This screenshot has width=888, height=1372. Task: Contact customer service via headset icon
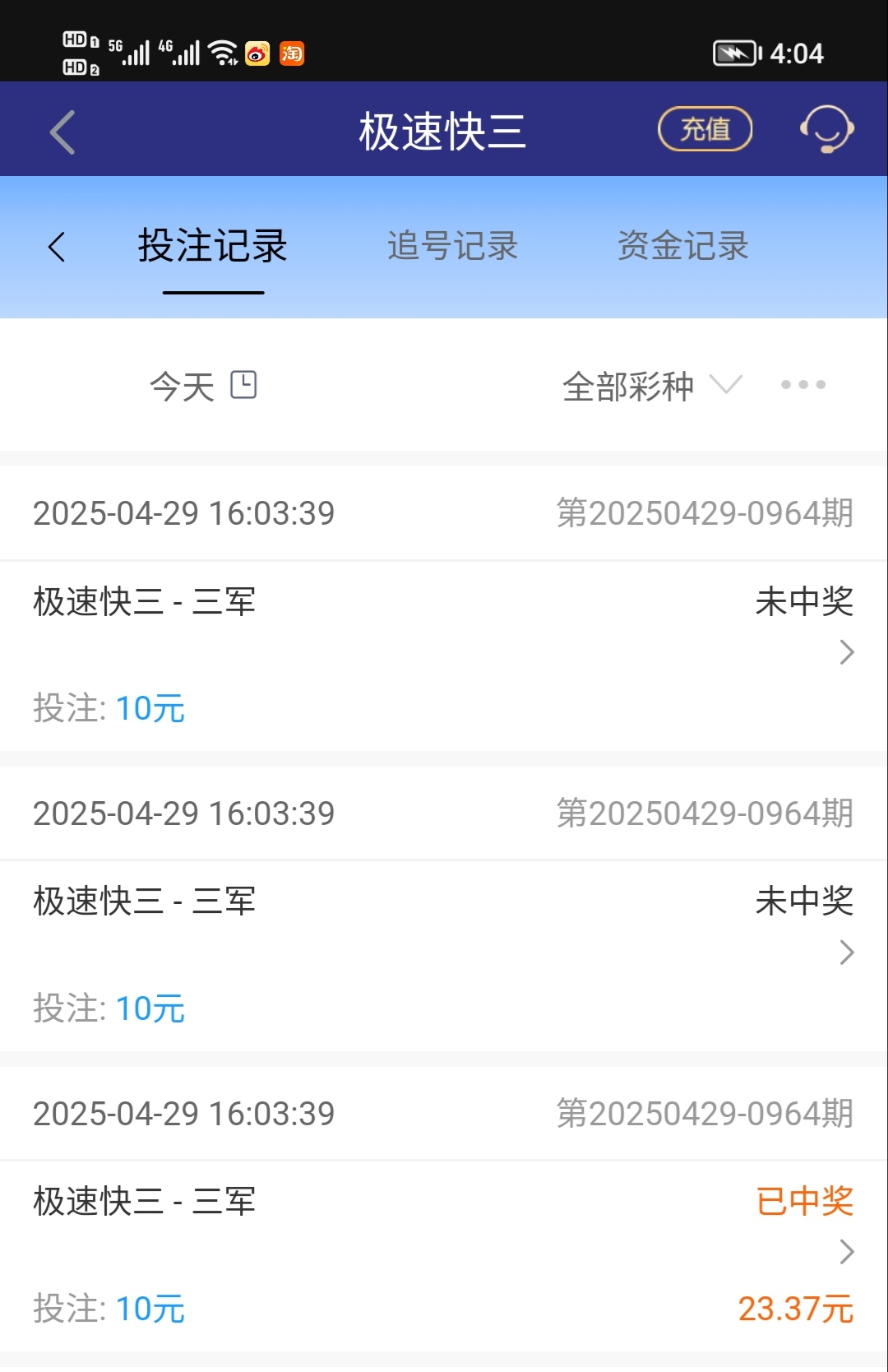826,129
